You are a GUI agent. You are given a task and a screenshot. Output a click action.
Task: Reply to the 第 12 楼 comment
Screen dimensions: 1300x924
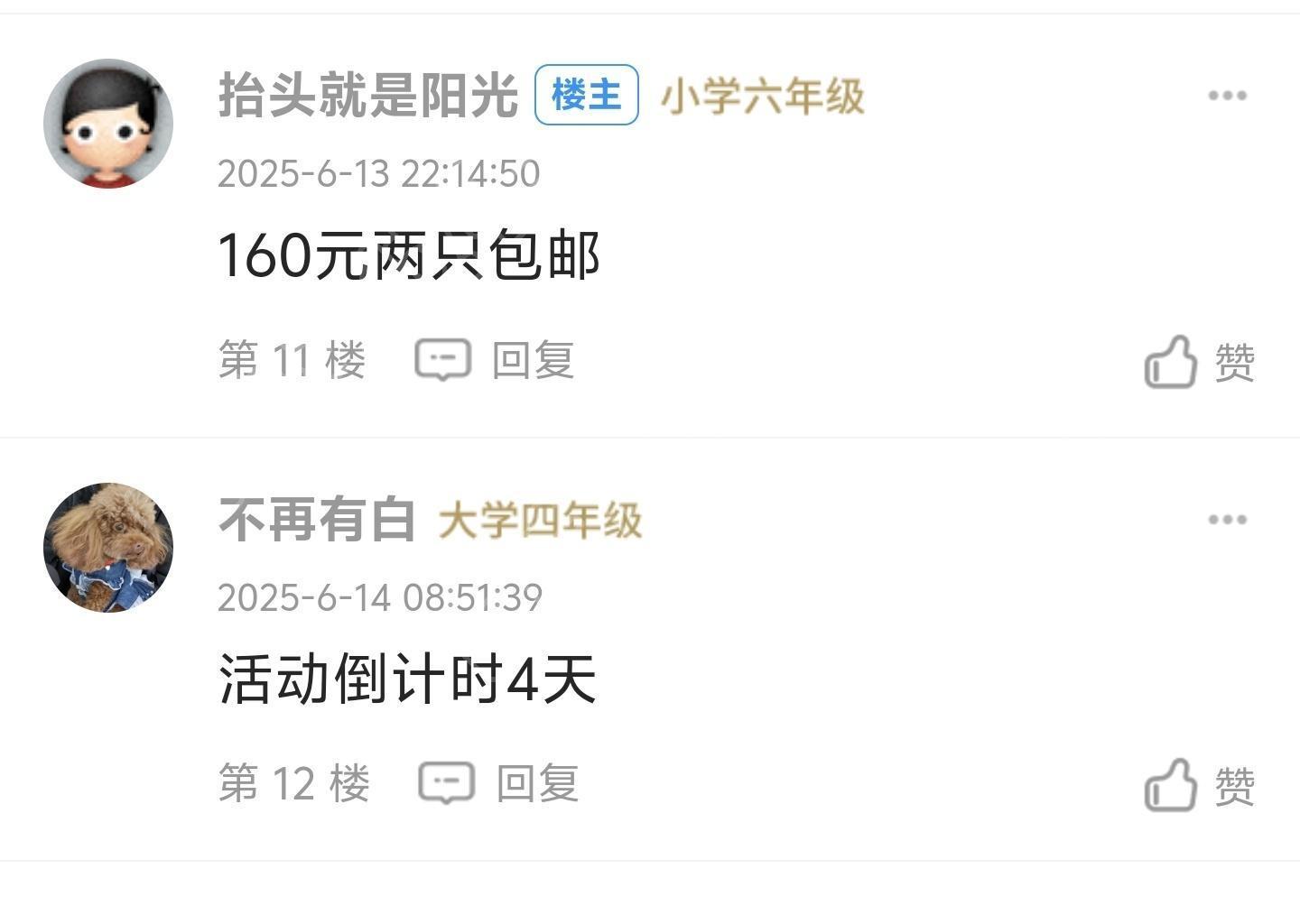(x=498, y=783)
